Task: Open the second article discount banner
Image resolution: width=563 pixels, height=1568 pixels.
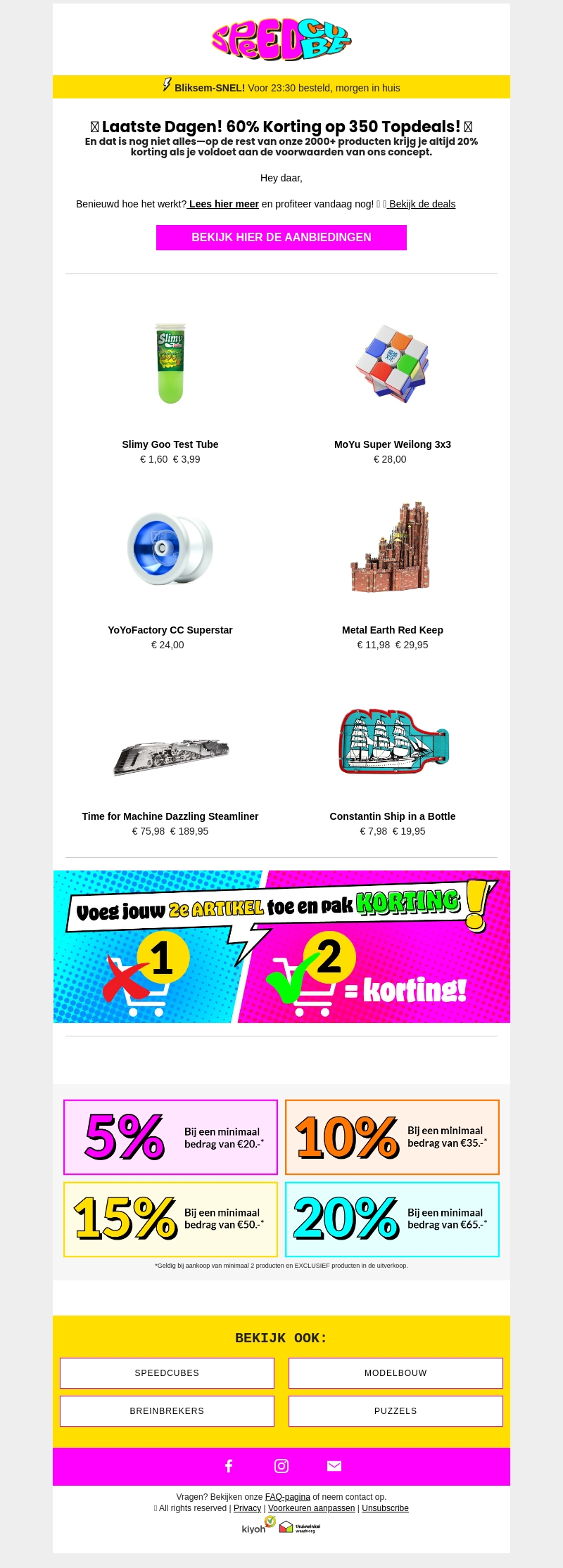Action: pyautogui.click(x=281, y=946)
